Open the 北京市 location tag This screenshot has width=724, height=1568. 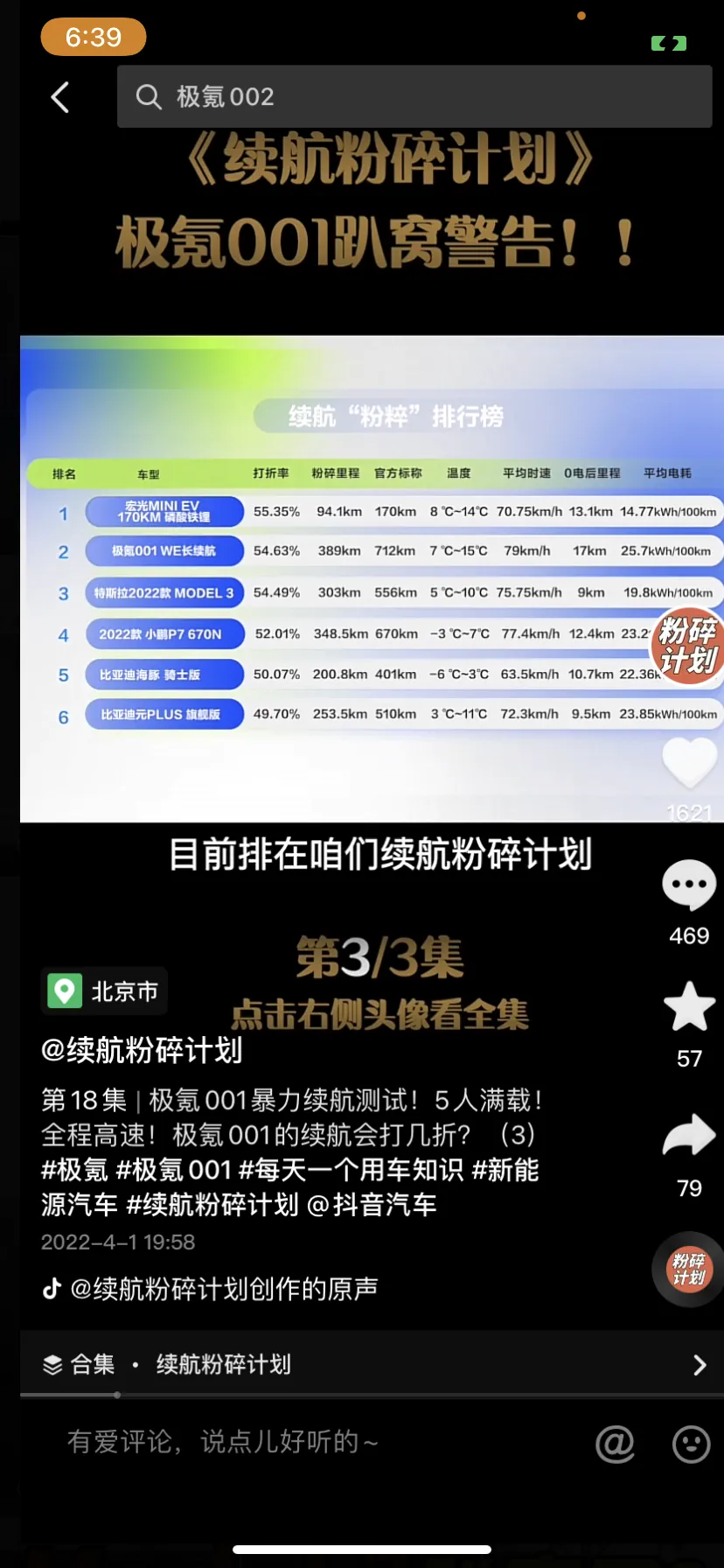click(104, 991)
